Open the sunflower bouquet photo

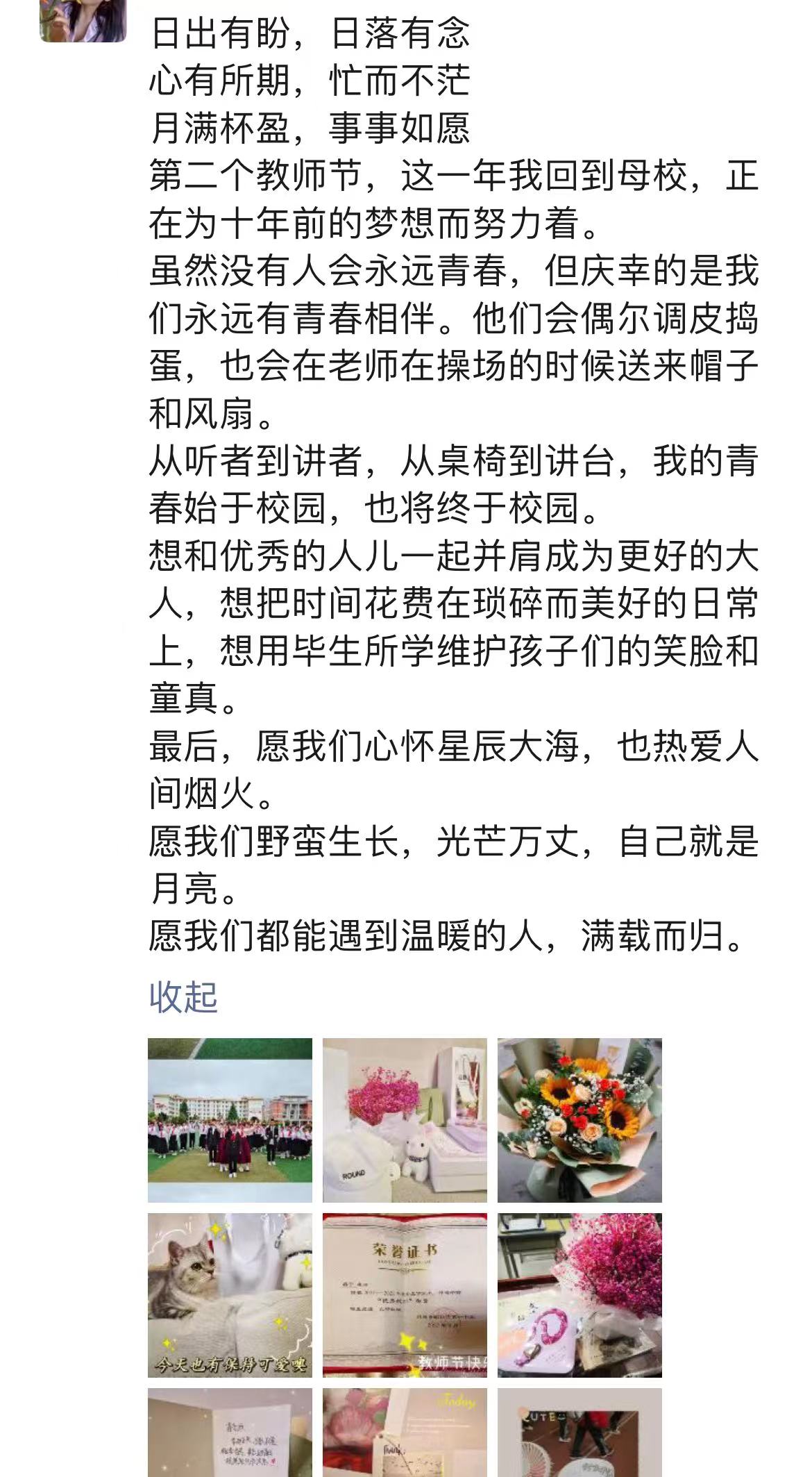[580, 1120]
